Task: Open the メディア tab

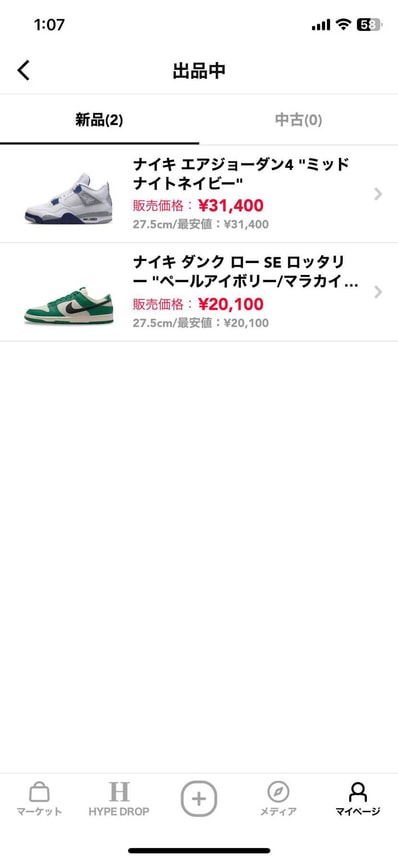Action: [x=278, y=798]
